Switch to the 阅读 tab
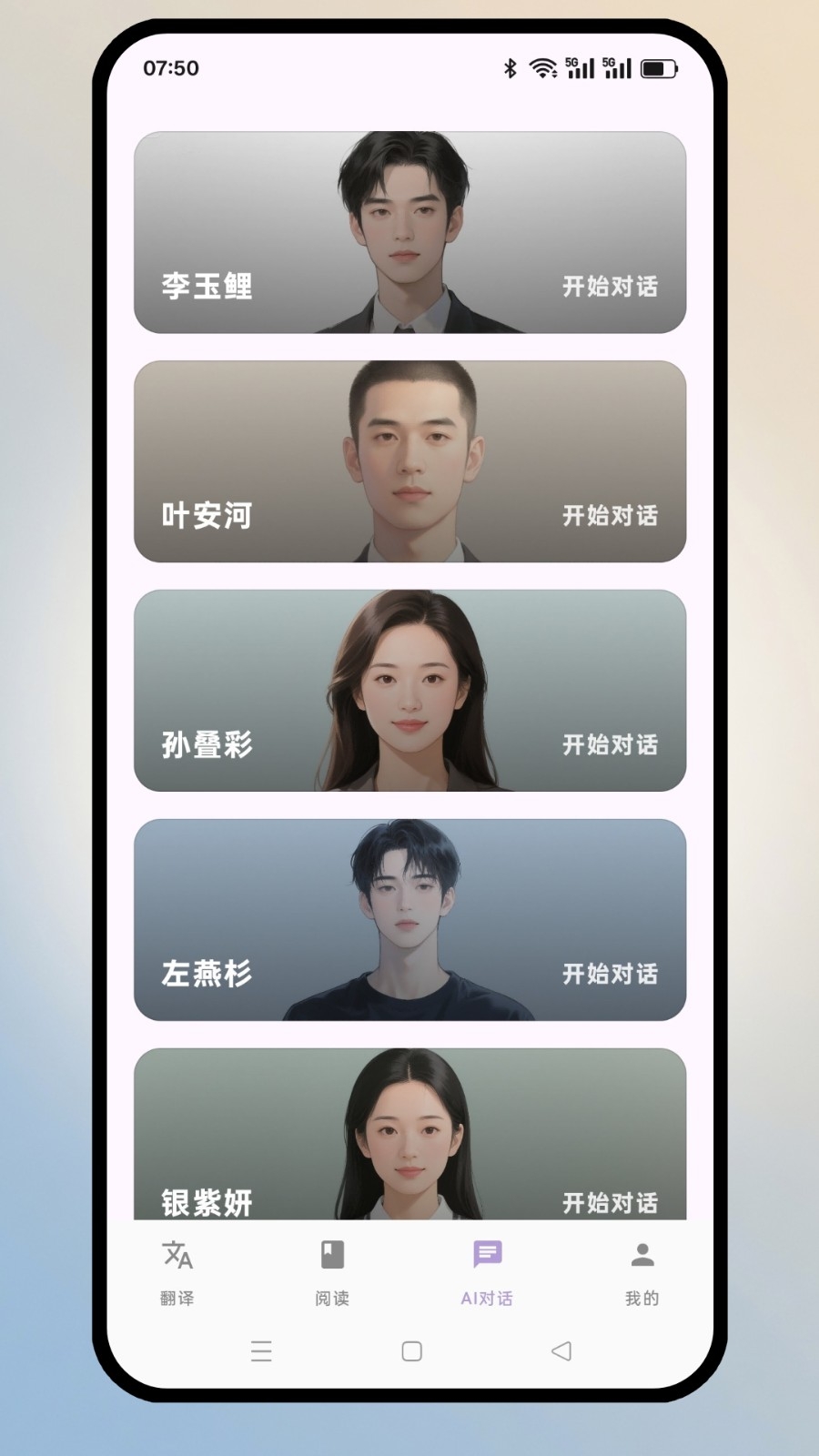819x1456 pixels. click(x=332, y=1272)
